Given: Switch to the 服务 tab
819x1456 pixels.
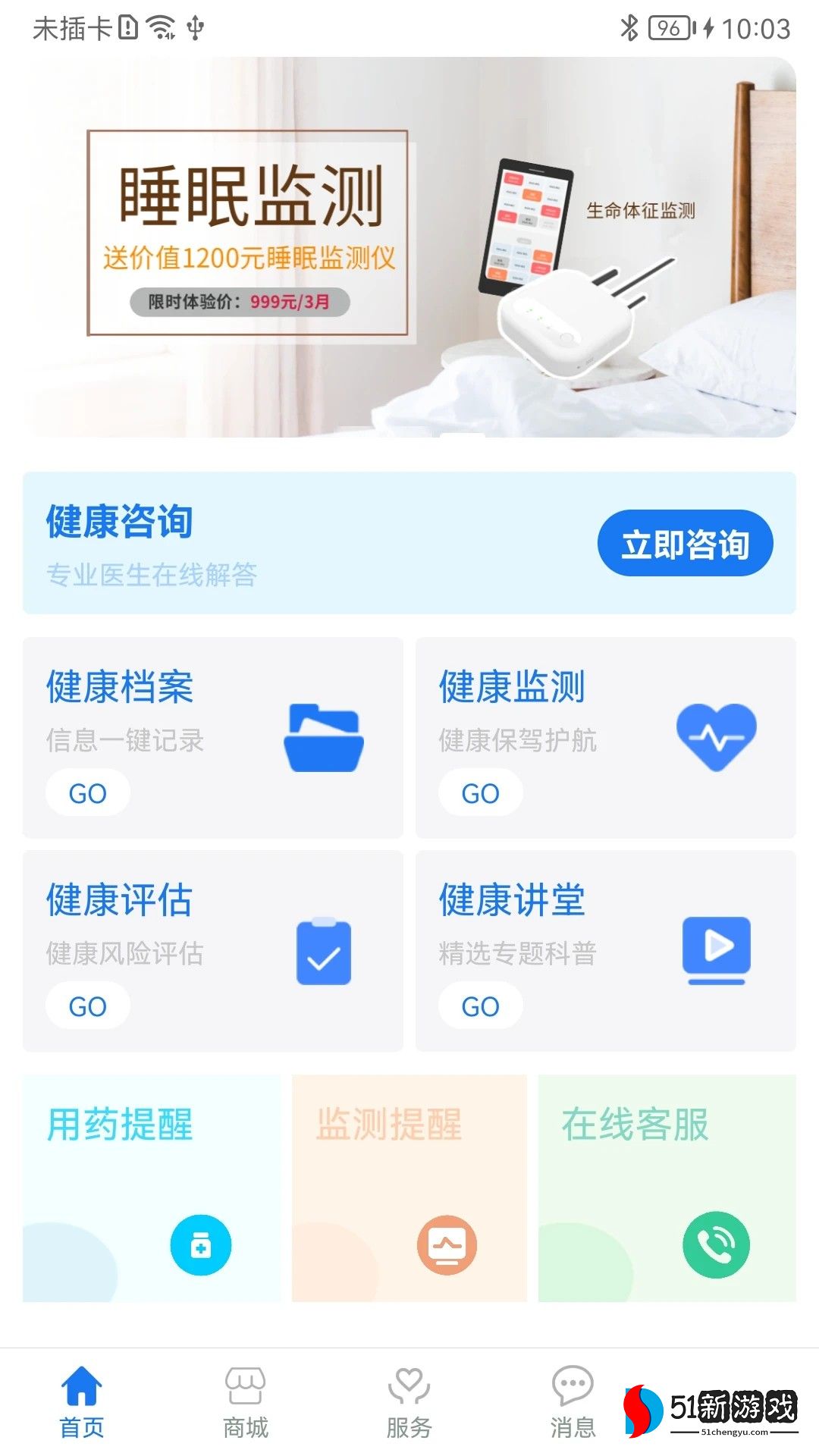Looking at the screenshot, I should [x=409, y=1401].
